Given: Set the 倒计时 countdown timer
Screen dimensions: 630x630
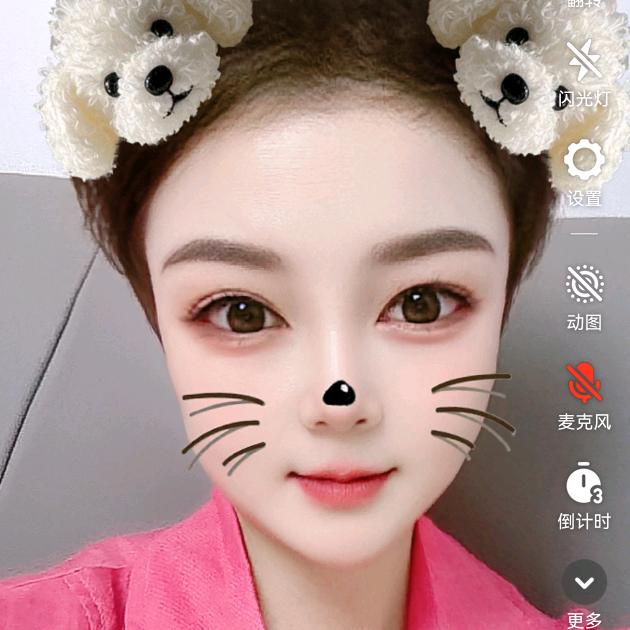Looking at the screenshot, I should coord(584,487).
